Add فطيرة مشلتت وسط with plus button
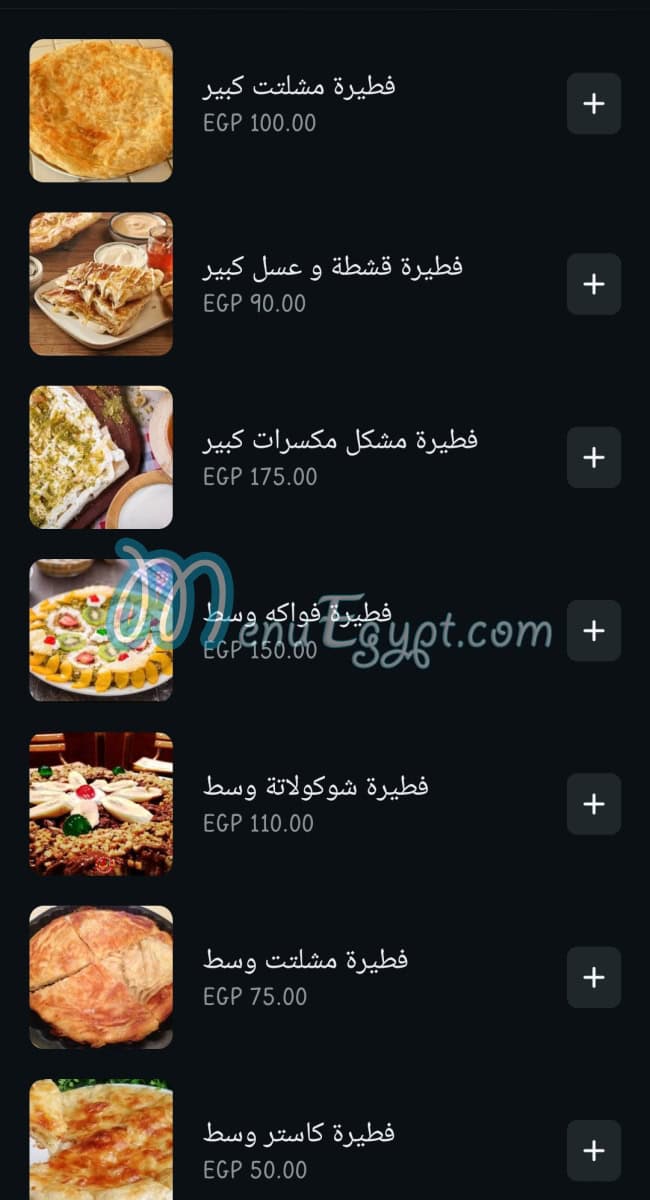The image size is (650, 1200). pyautogui.click(x=594, y=977)
